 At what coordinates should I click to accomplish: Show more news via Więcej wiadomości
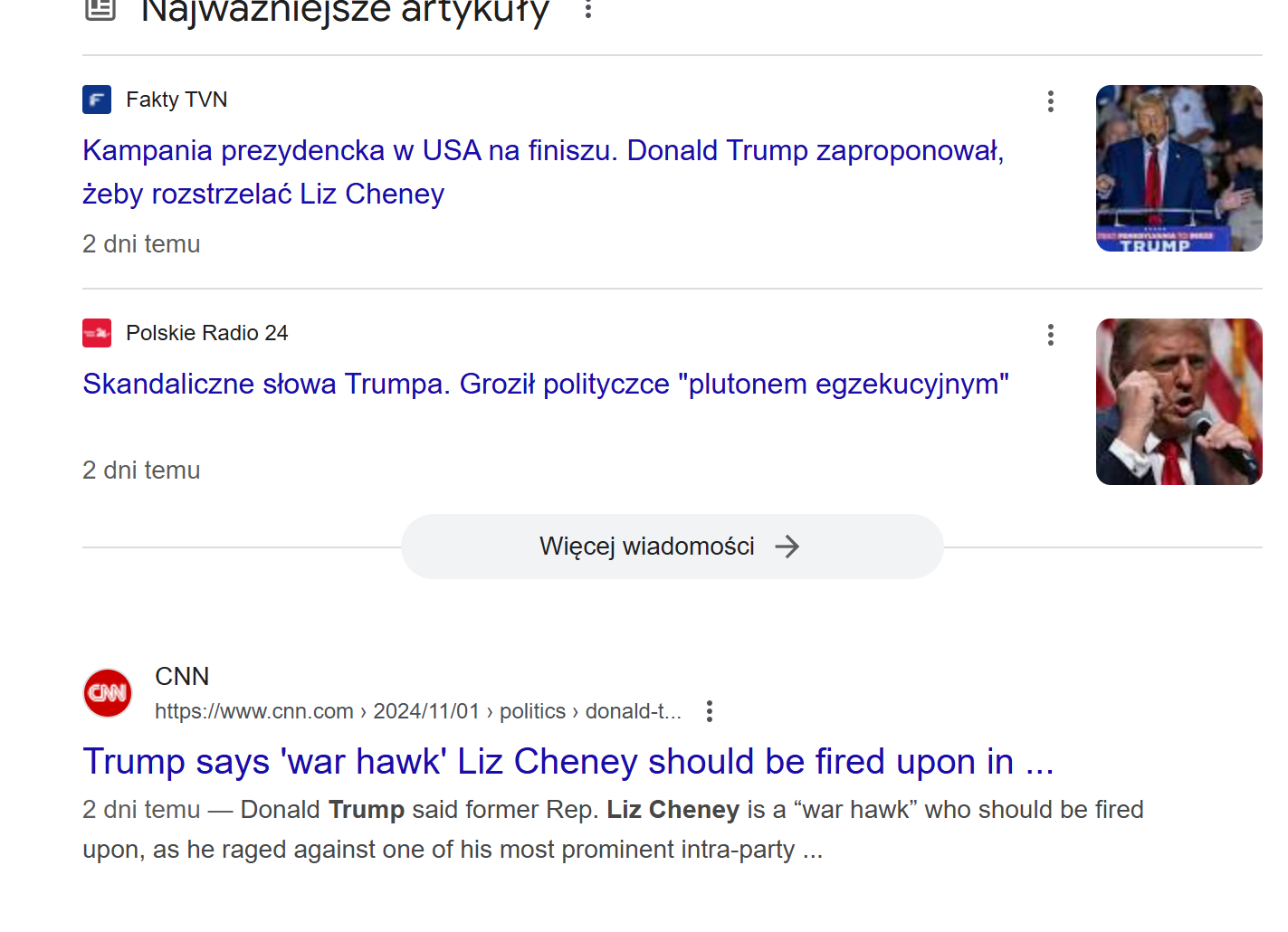pyautogui.click(x=672, y=547)
